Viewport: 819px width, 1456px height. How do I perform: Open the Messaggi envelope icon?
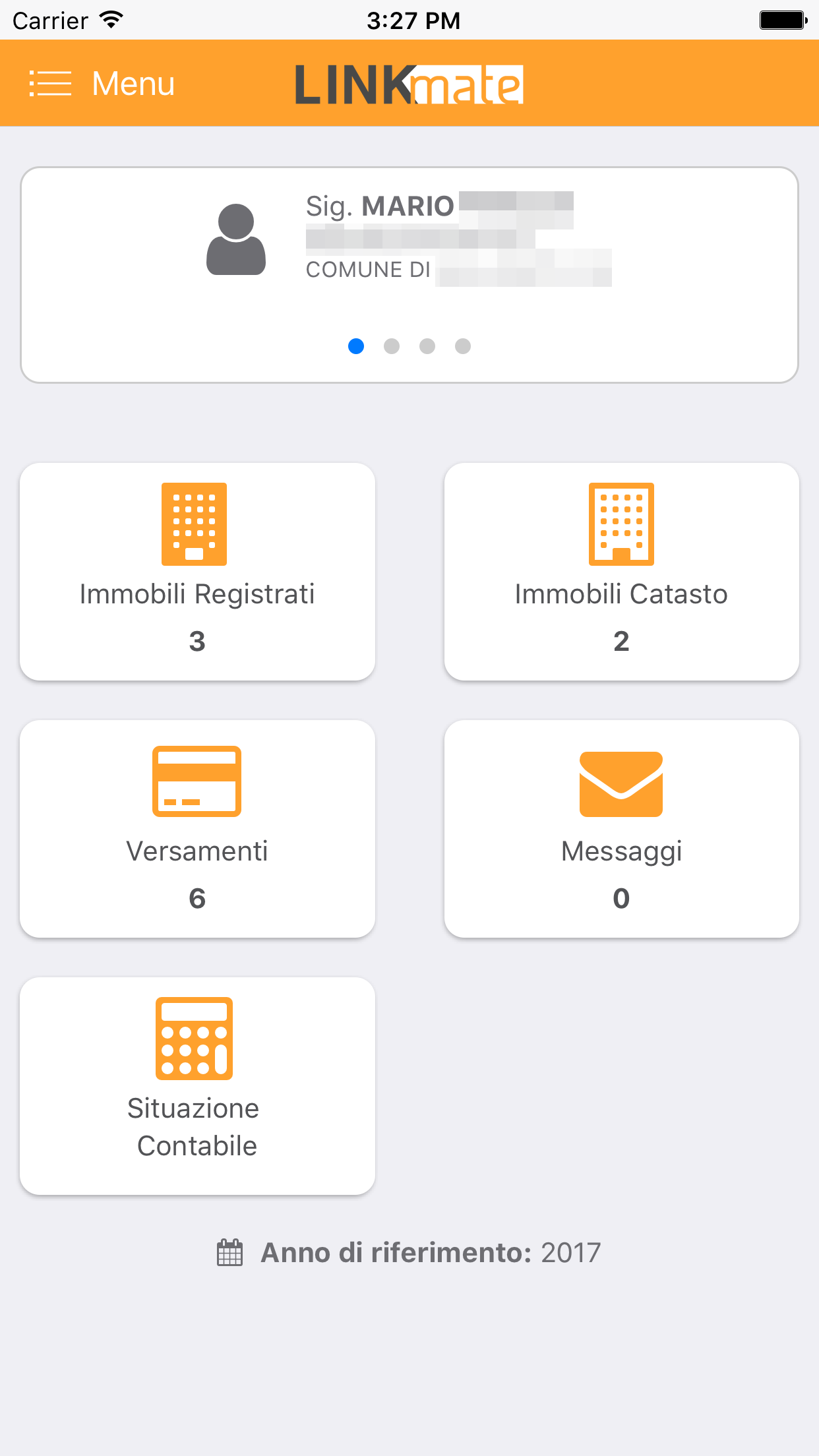(621, 785)
